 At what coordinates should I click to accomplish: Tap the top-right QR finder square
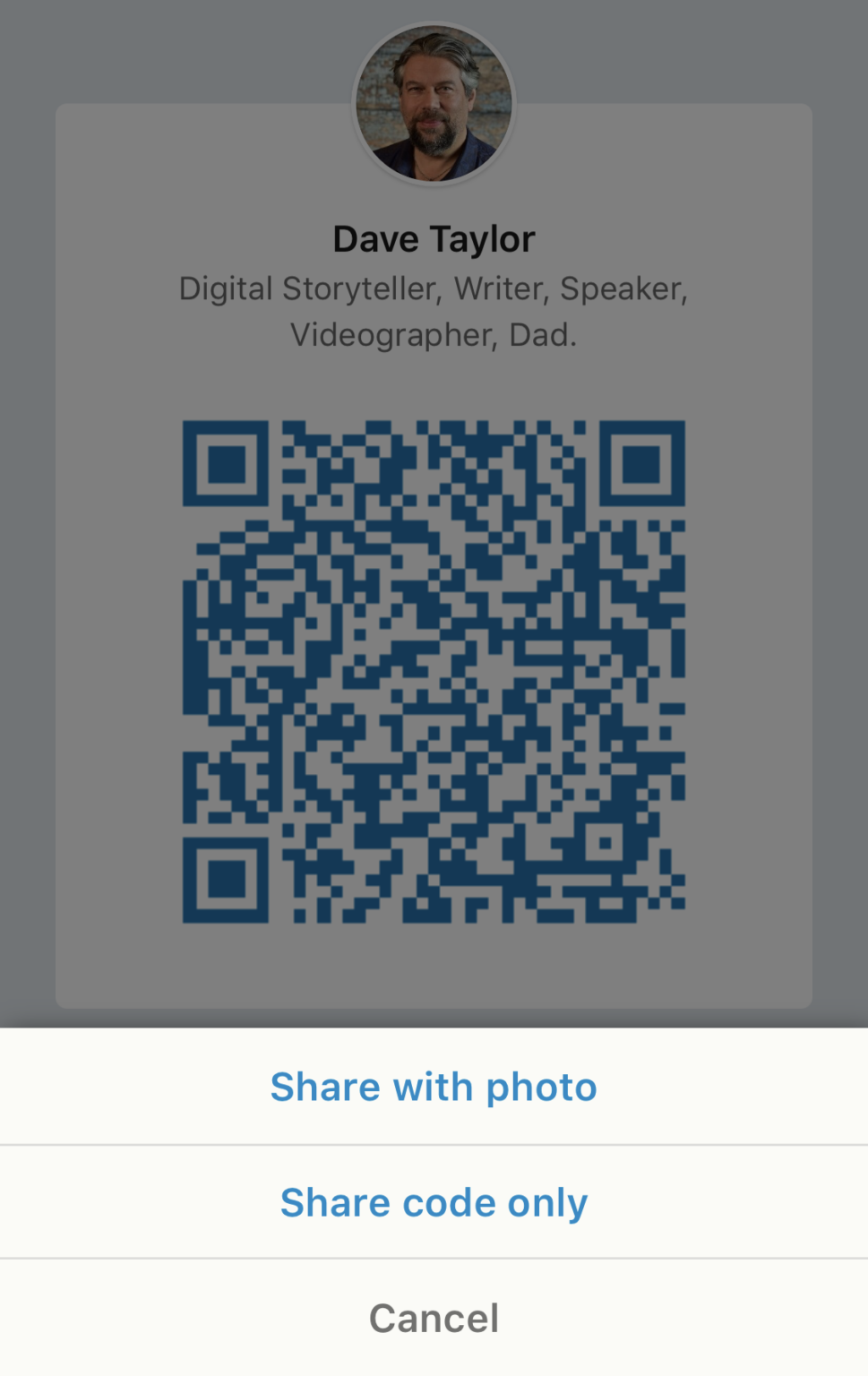[641, 462]
